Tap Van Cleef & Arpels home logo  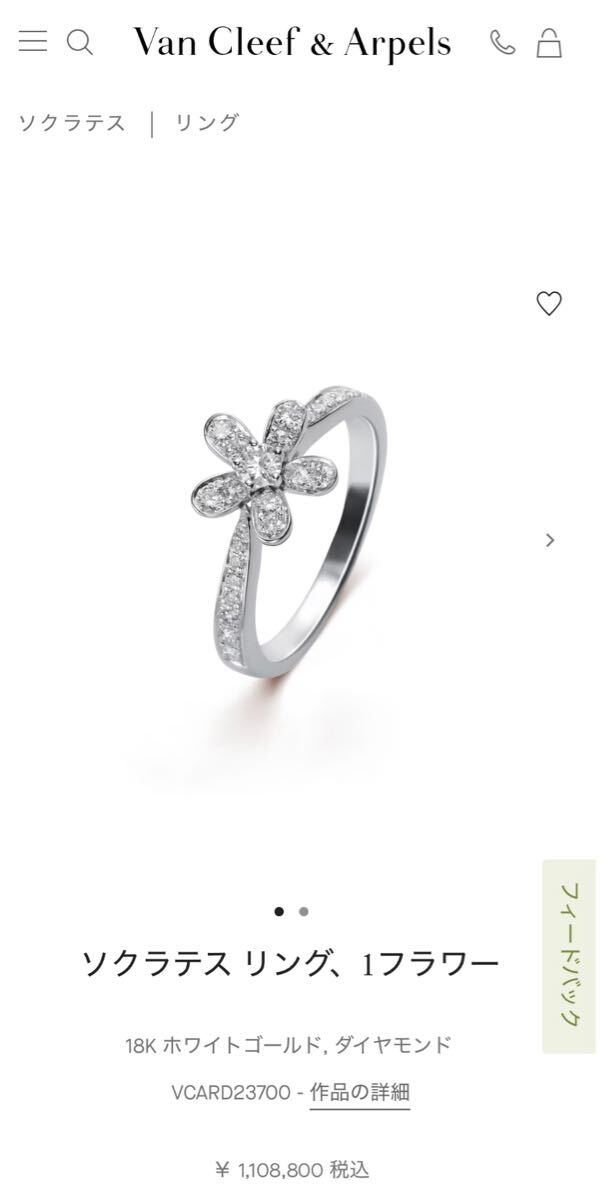point(292,43)
